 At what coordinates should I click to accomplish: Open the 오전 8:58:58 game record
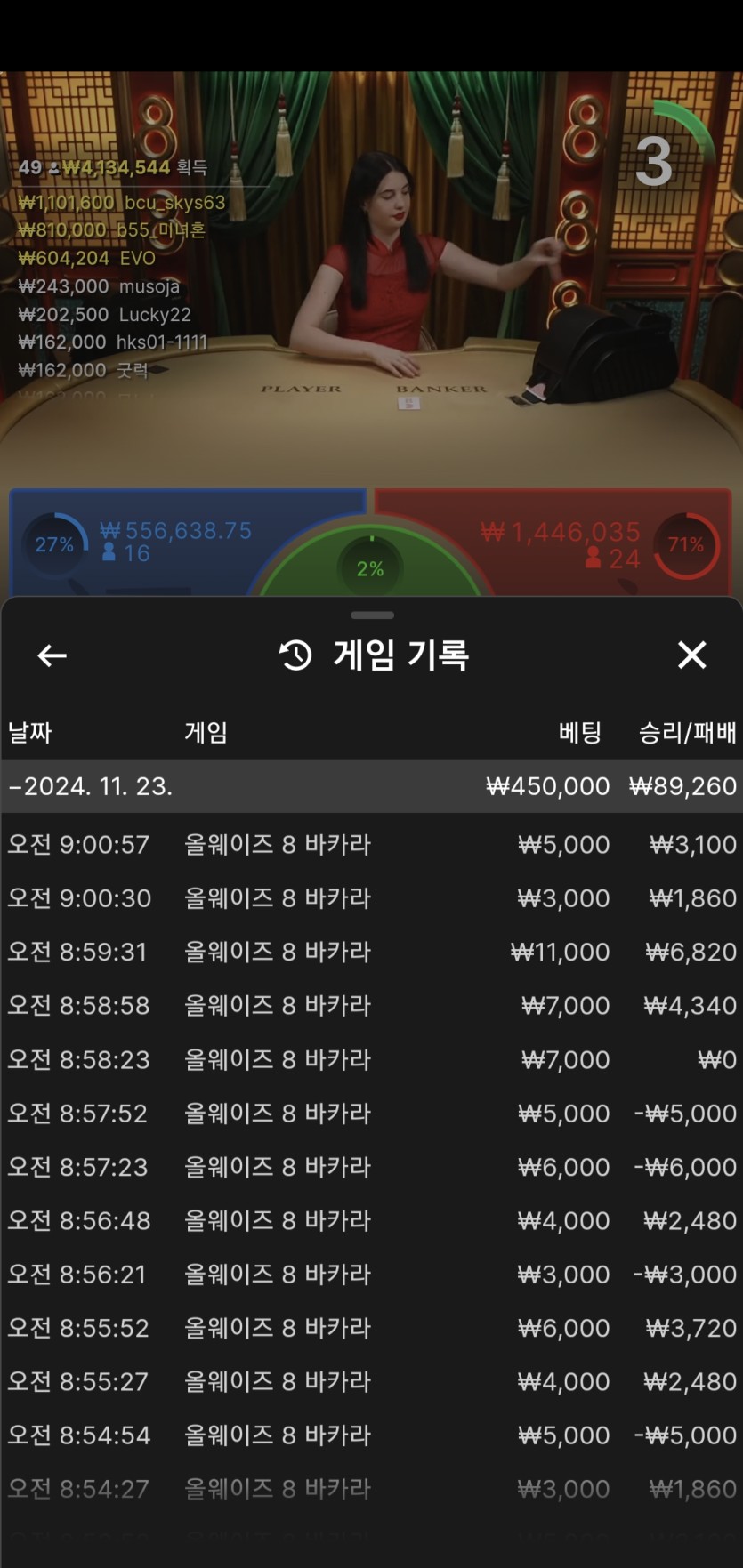coord(371,1006)
